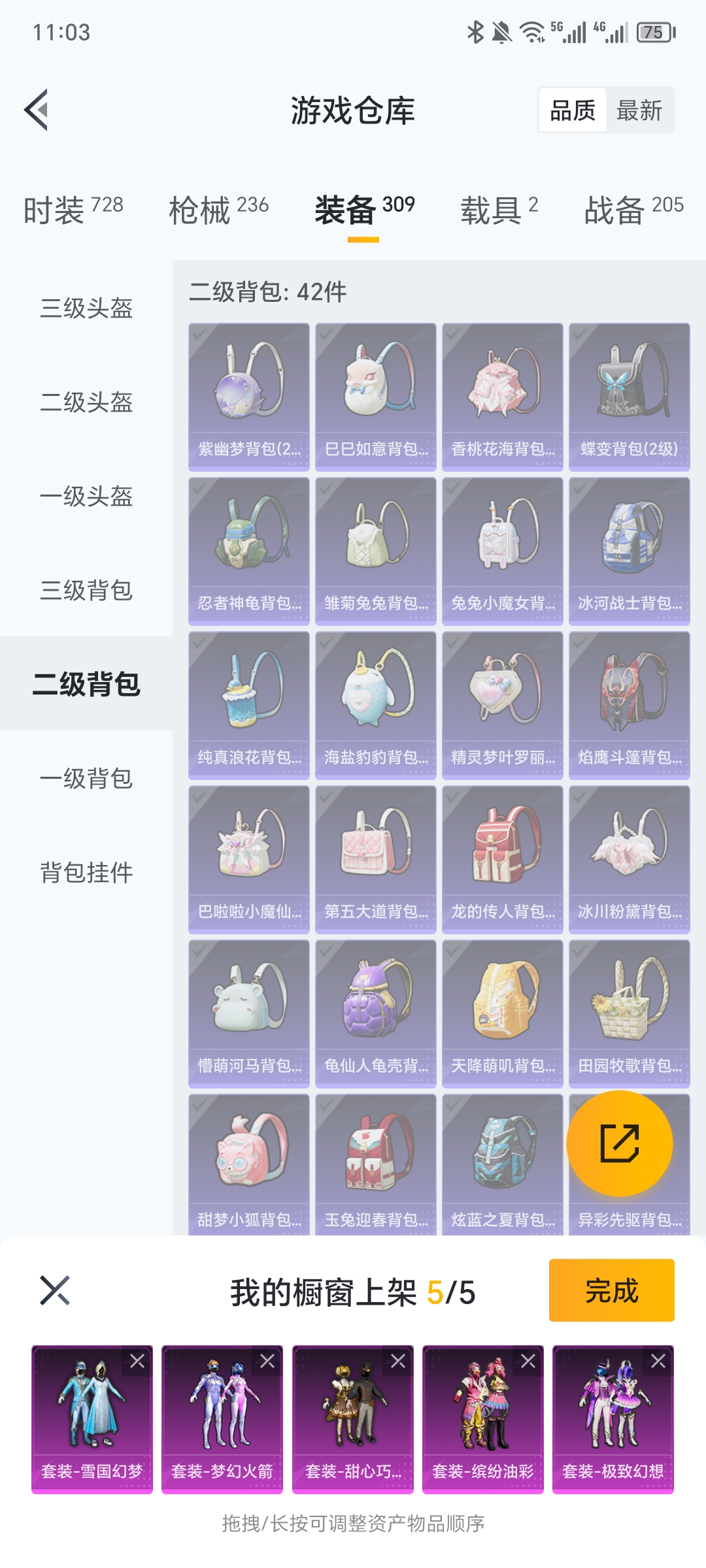
Task: Close the 我的橱窗上架 panel
Action: coord(55,1290)
